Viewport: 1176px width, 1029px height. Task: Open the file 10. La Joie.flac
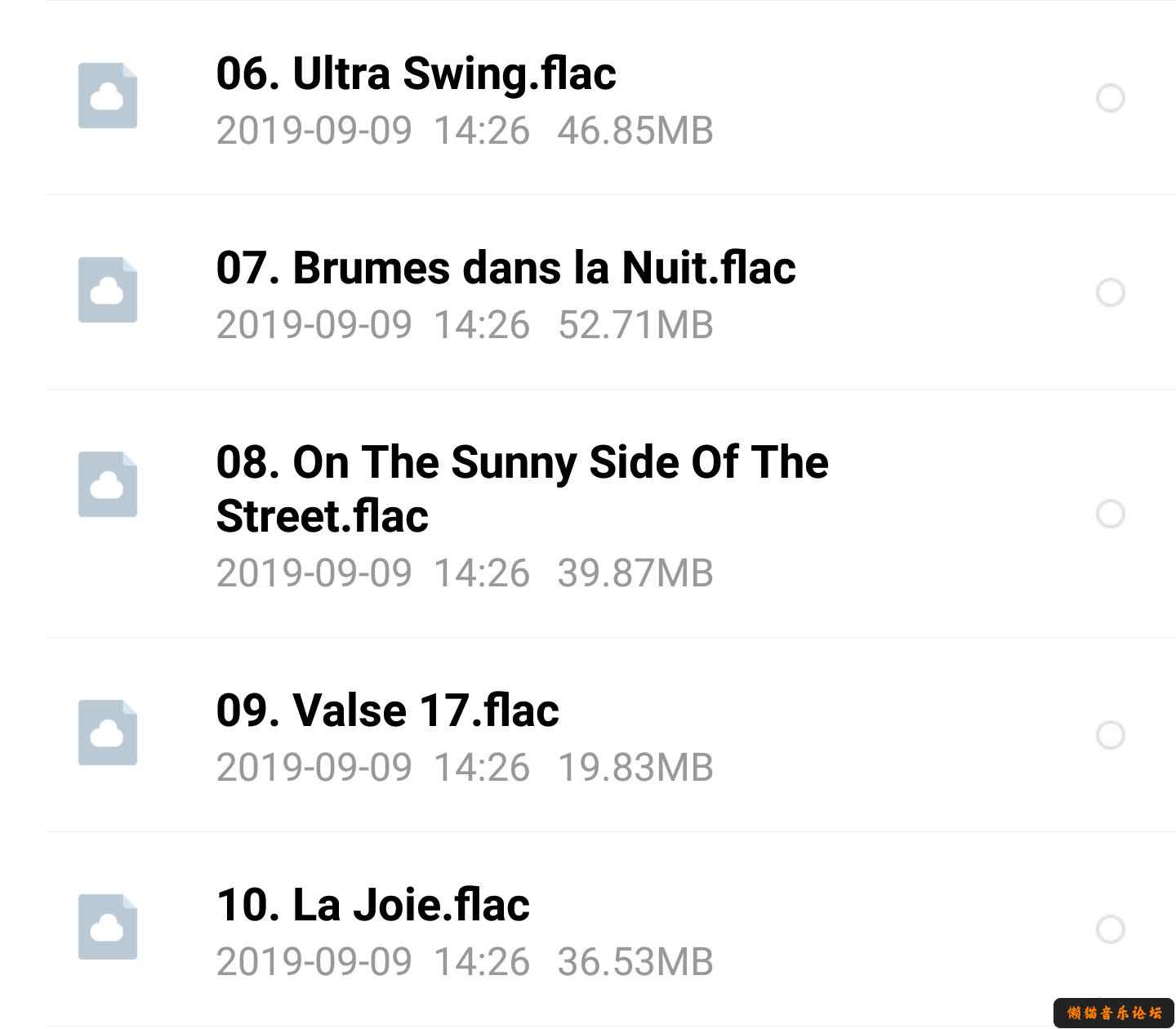(x=373, y=906)
